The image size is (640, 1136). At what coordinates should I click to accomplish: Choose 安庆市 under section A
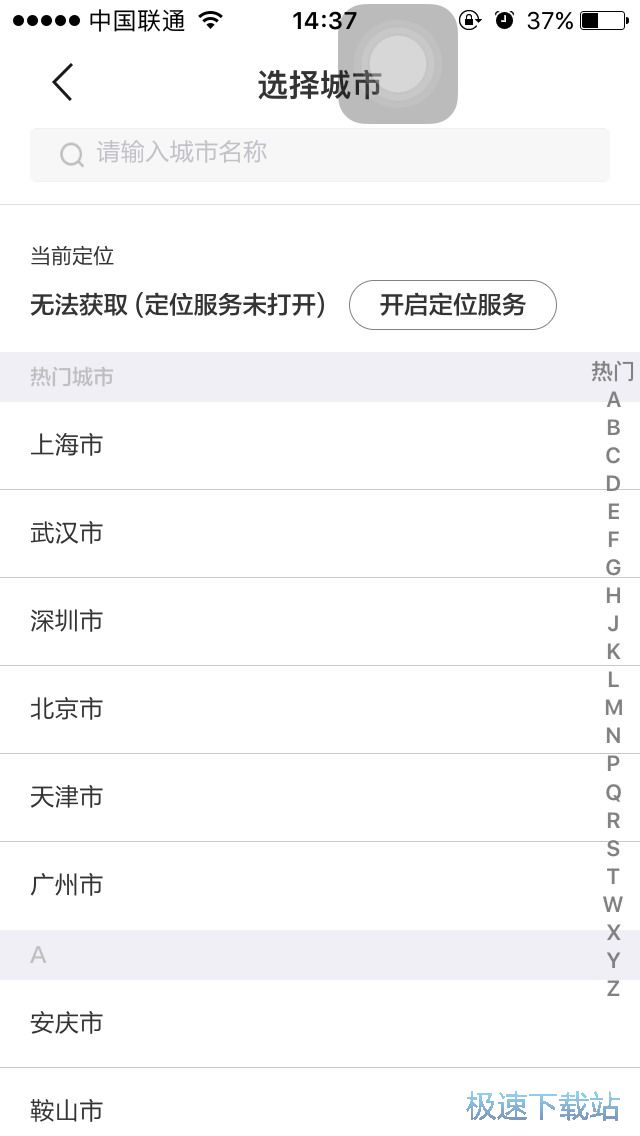pyautogui.click(x=67, y=1023)
